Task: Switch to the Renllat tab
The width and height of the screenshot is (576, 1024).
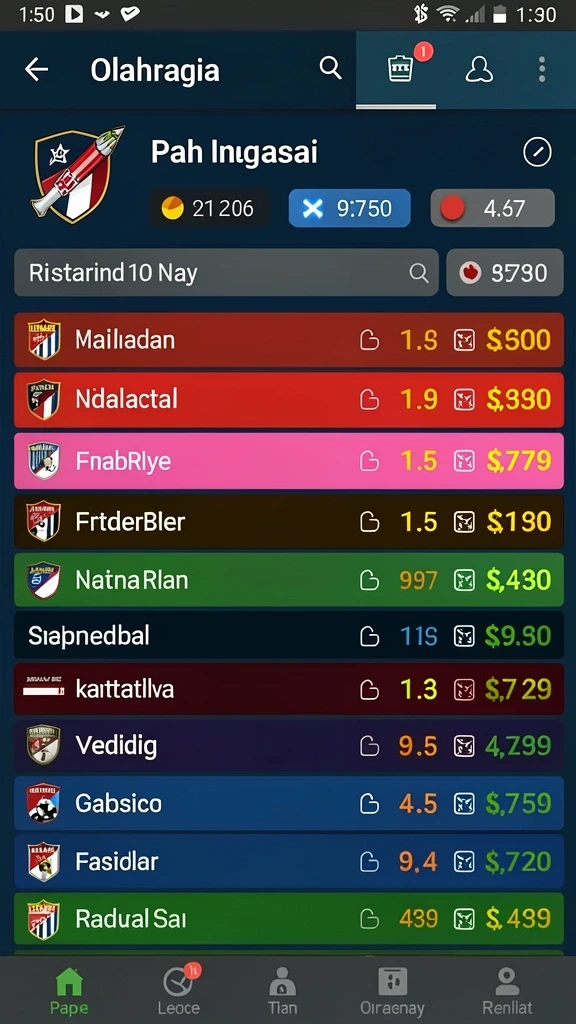Action: (x=507, y=990)
